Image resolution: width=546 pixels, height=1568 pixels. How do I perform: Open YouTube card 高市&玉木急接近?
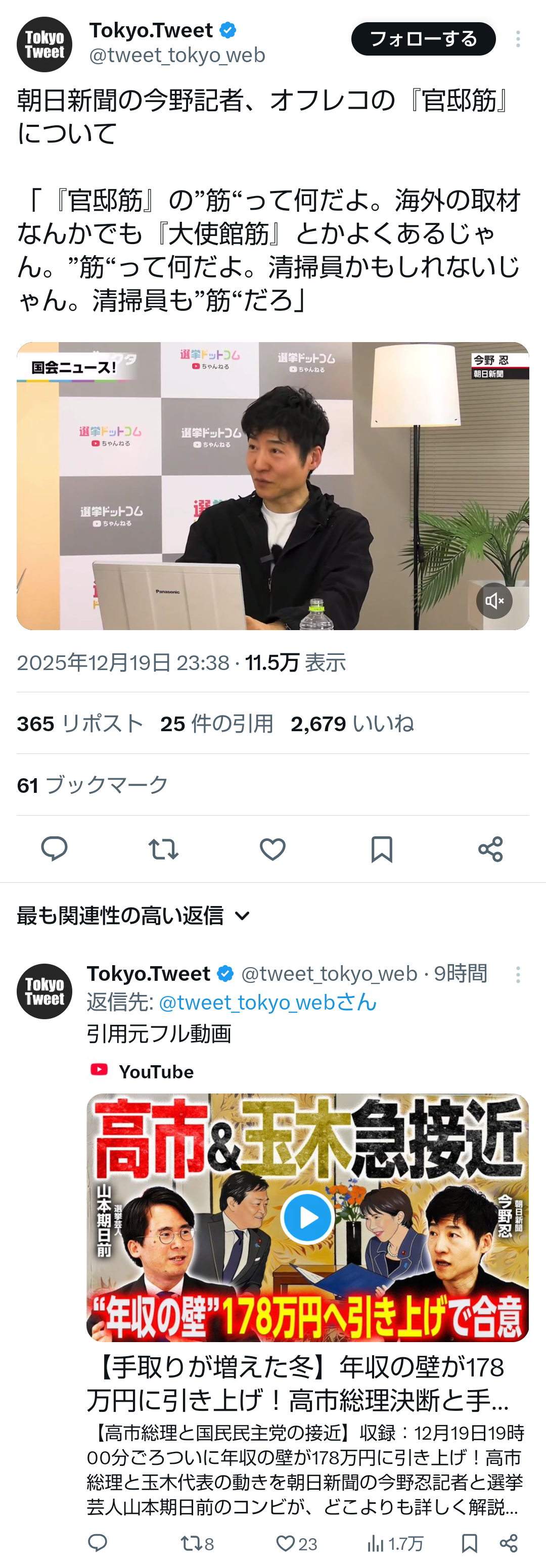307,1218
